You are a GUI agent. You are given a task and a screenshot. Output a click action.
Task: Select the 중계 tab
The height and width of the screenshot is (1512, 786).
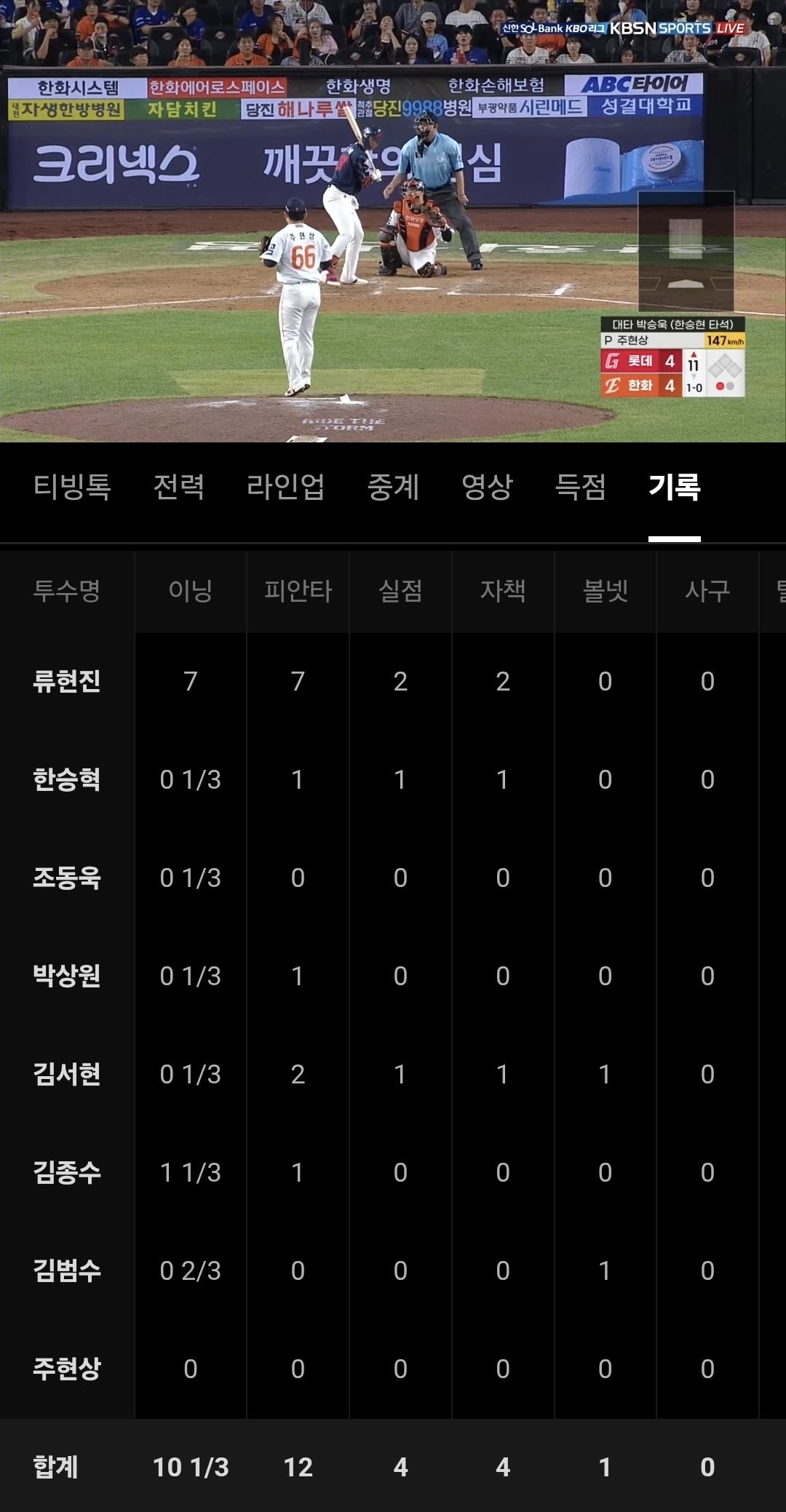(393, 487)
